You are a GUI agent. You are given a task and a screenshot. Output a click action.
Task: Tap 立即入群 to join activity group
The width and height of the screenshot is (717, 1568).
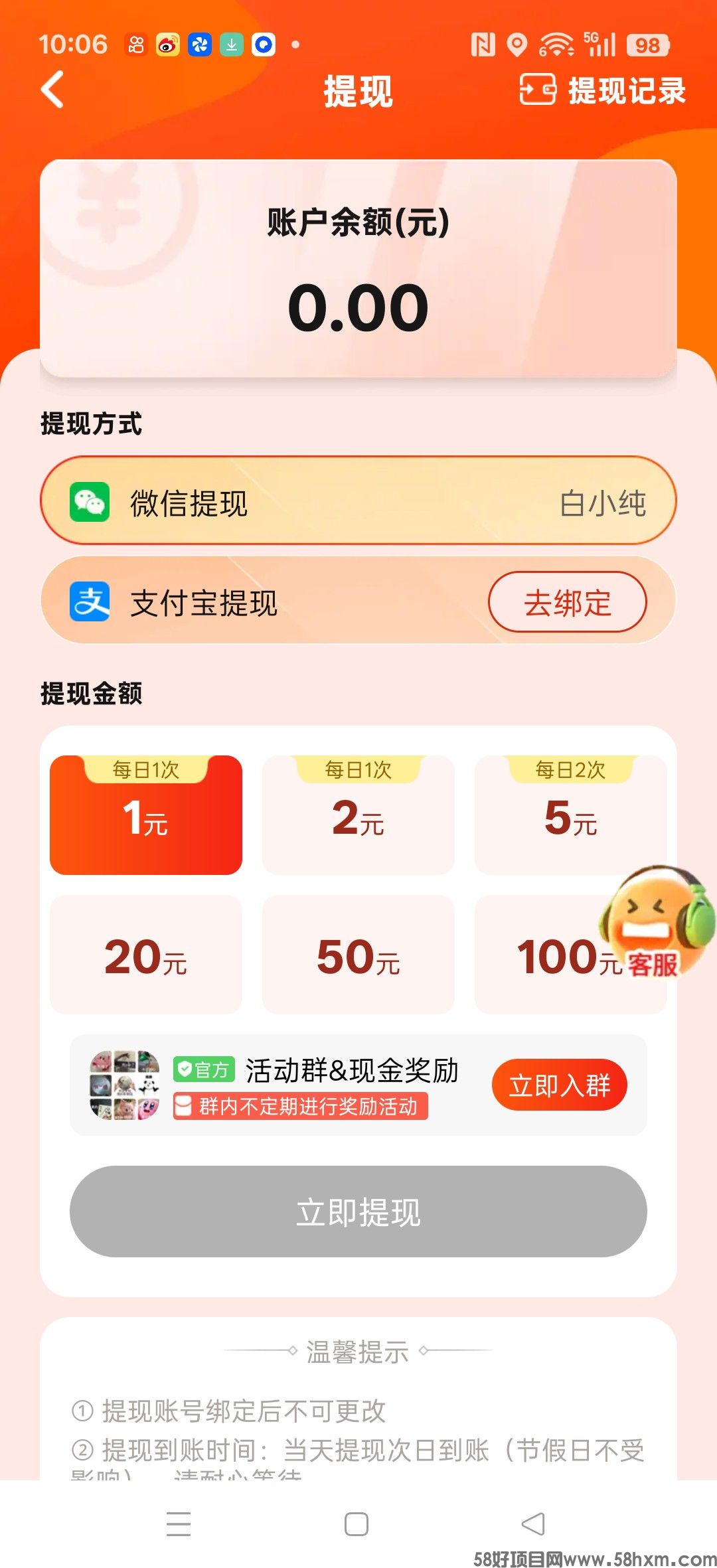point(560,1083)
